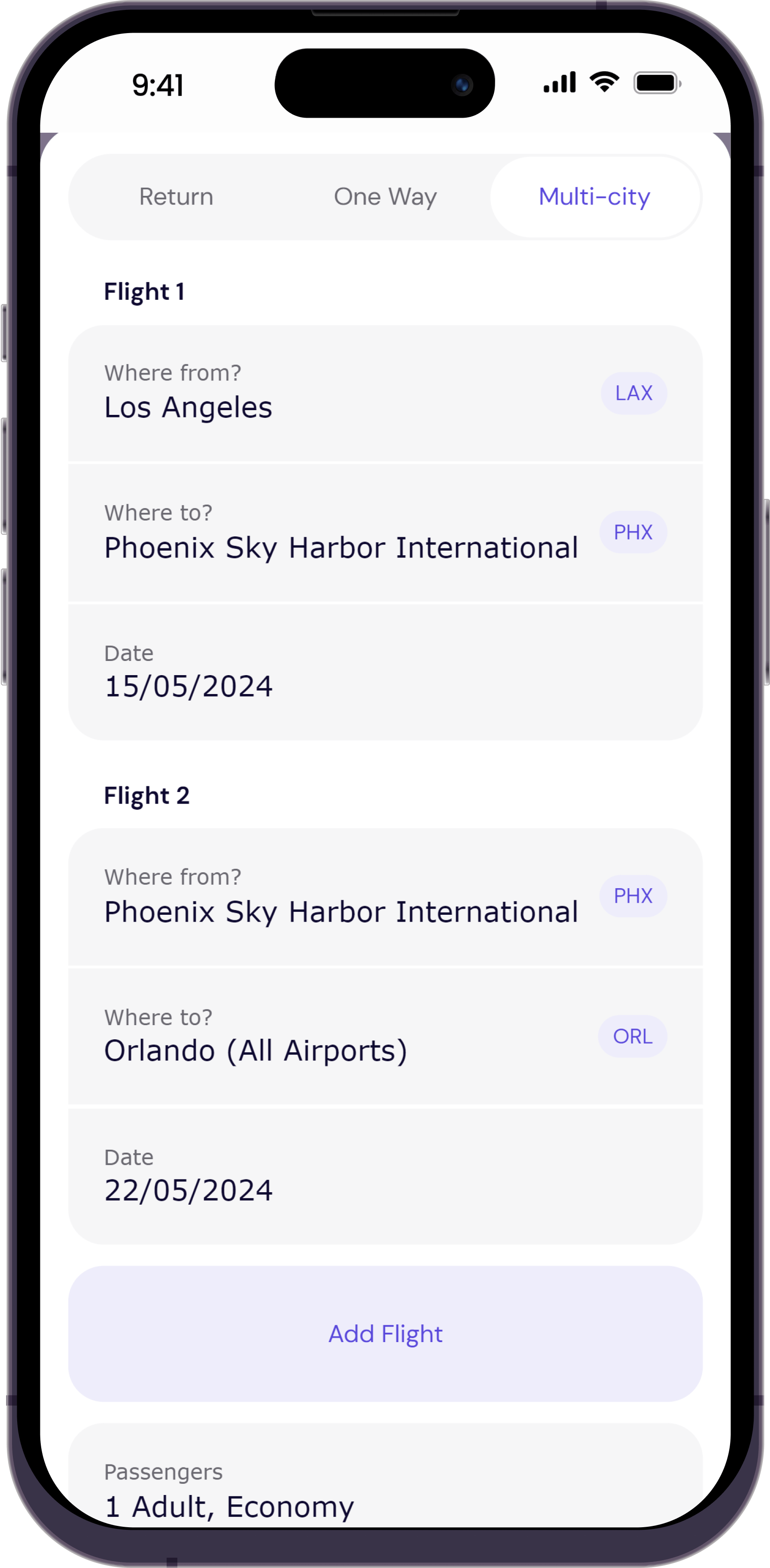Select the One Way tab
This screenshot has width=770, height=1568.
pyautogui.click(x=385, y=197)
